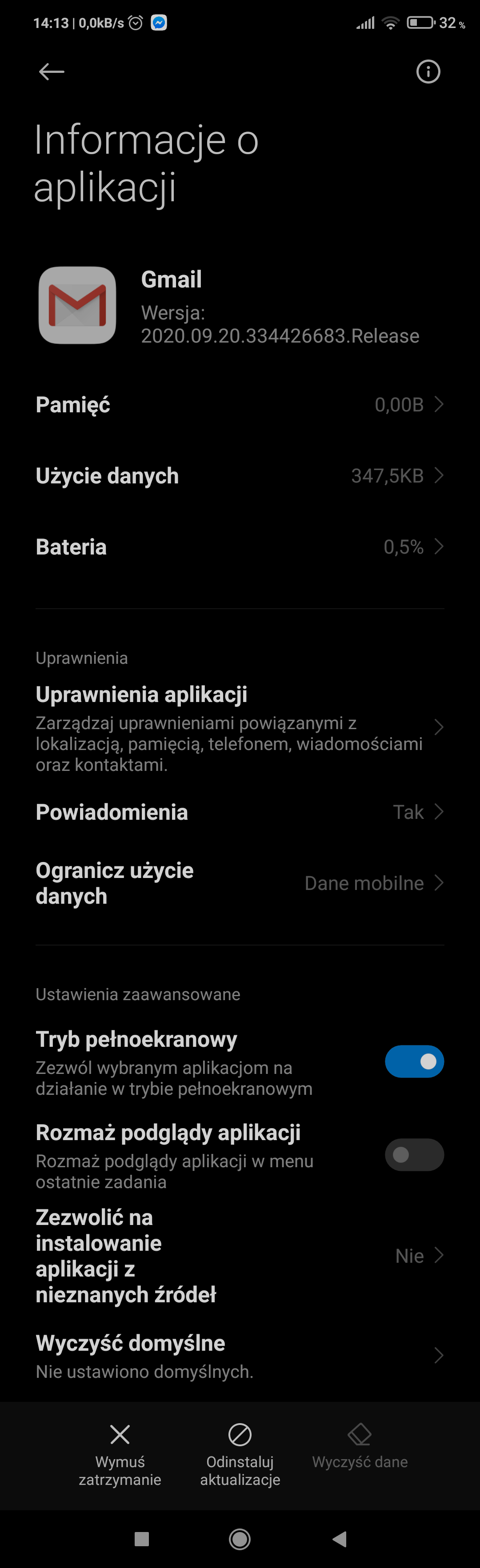Select Wyczyść domyślne
Screen dimensions: 480x1568
240,1356
